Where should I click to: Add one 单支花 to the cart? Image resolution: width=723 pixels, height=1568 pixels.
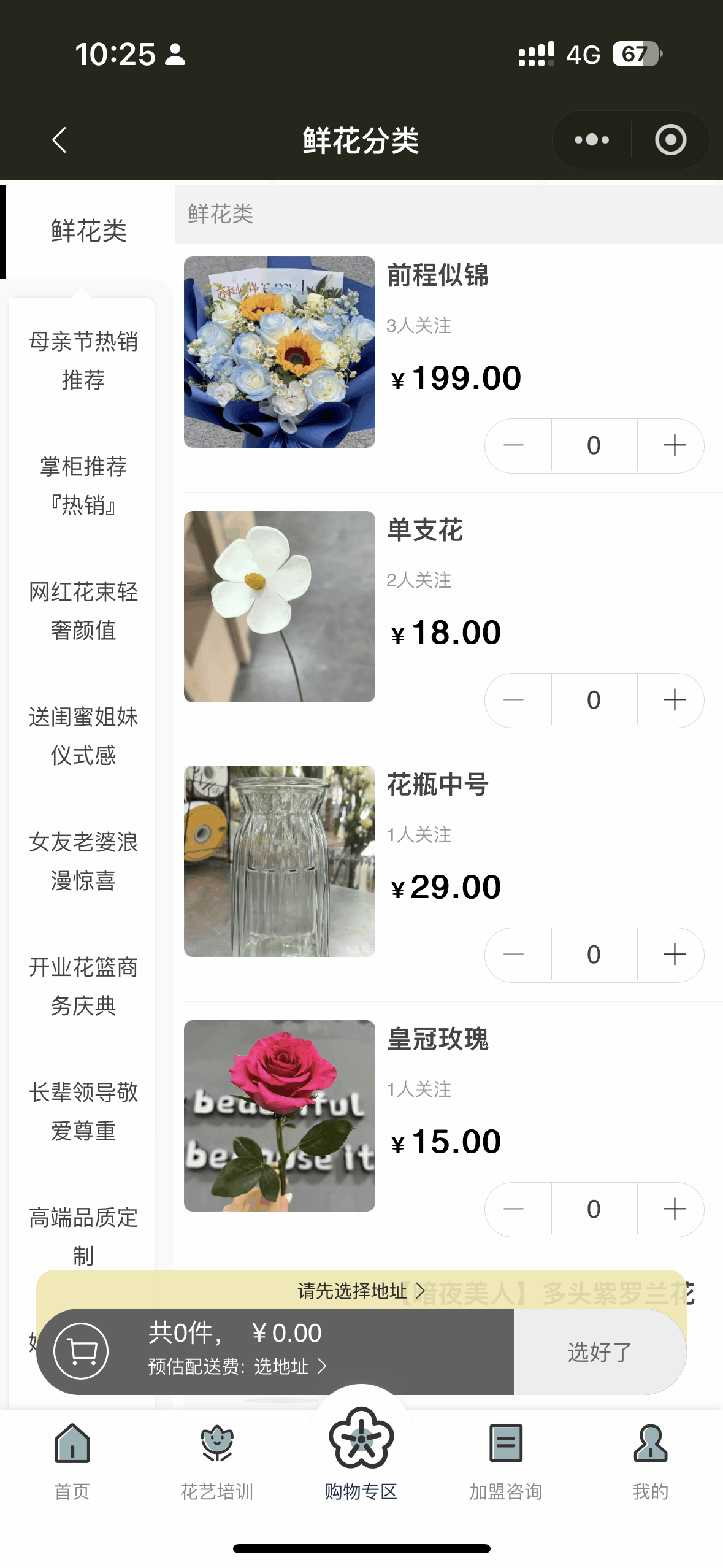pyautogui.click(x=674, y=700)
